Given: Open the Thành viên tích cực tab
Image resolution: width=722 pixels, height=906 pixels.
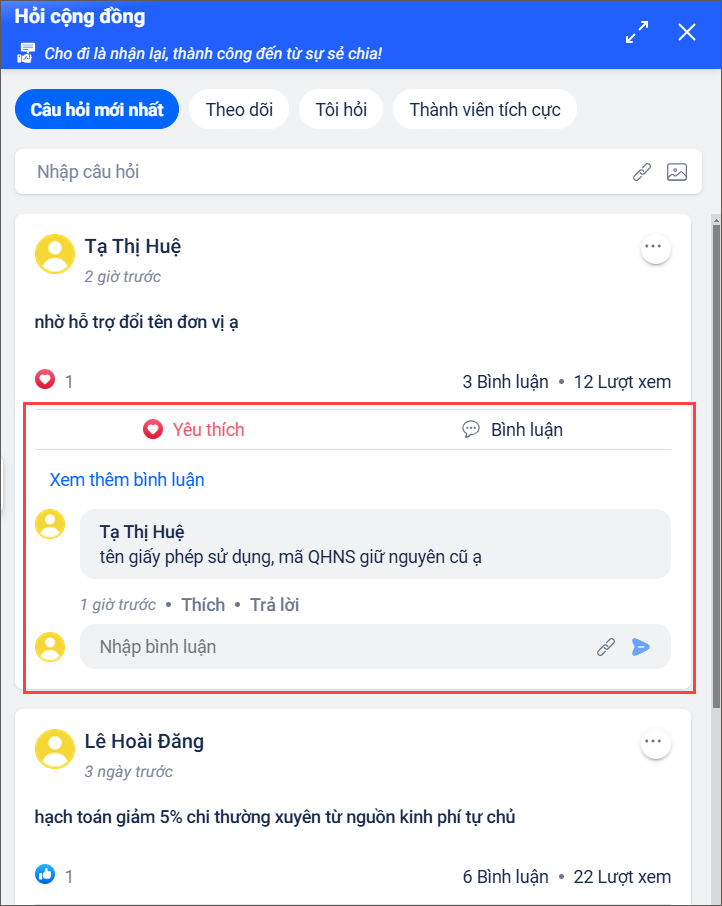Looking at the screenshot, I should coord(484,110).
